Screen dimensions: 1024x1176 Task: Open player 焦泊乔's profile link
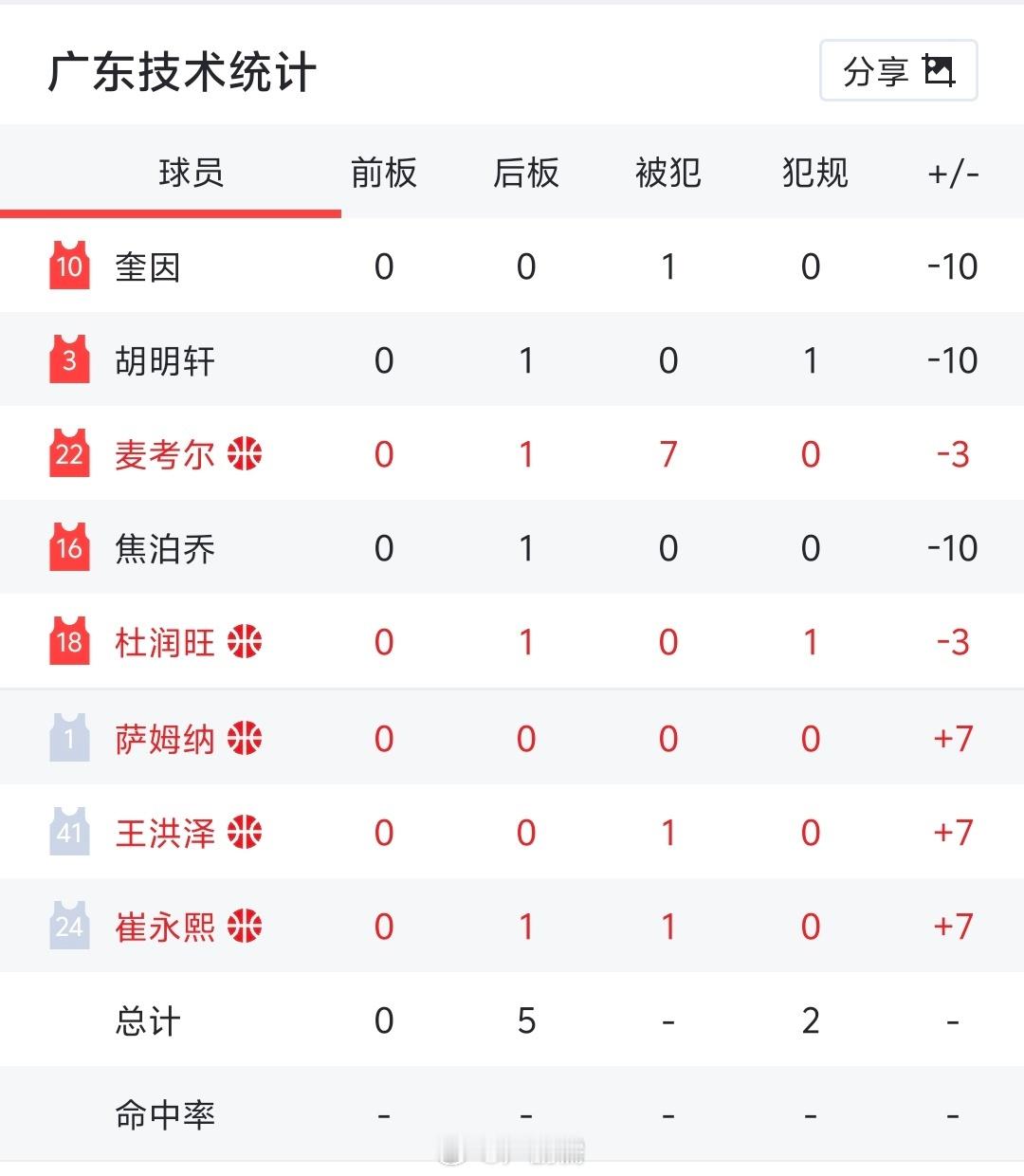click(163, 548)
